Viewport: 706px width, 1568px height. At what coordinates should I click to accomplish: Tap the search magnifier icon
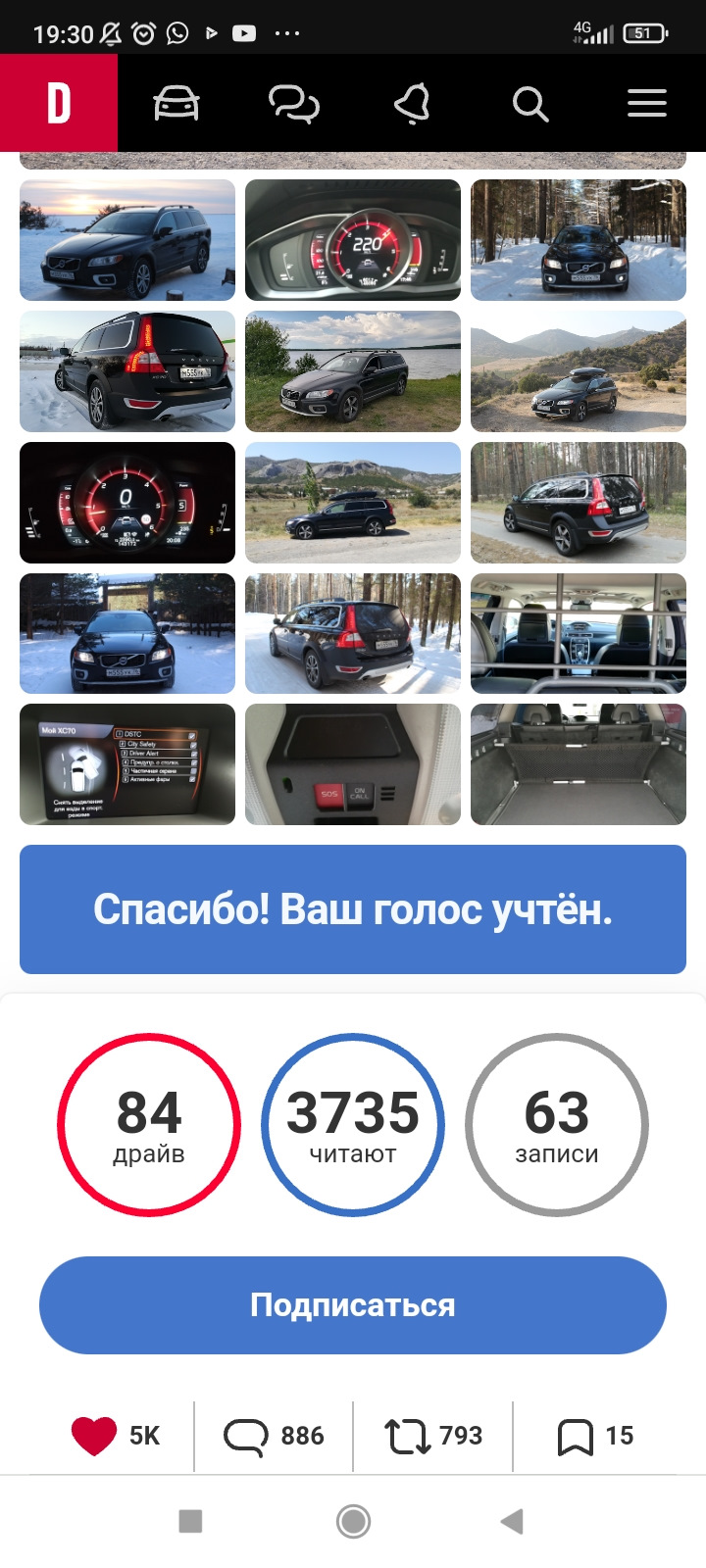(529, 104)
